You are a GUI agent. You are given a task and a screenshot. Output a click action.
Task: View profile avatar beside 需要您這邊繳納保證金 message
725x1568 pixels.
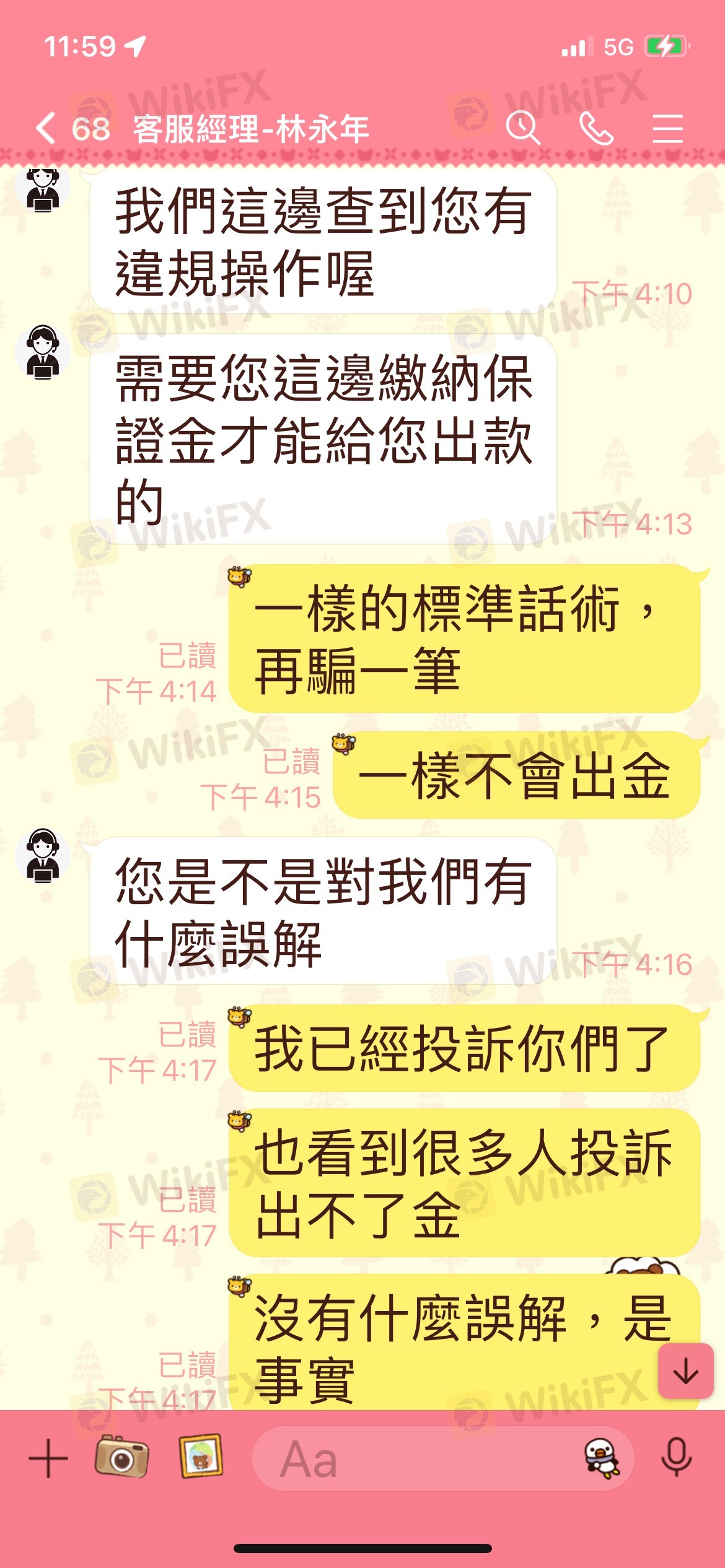(43, 352)
